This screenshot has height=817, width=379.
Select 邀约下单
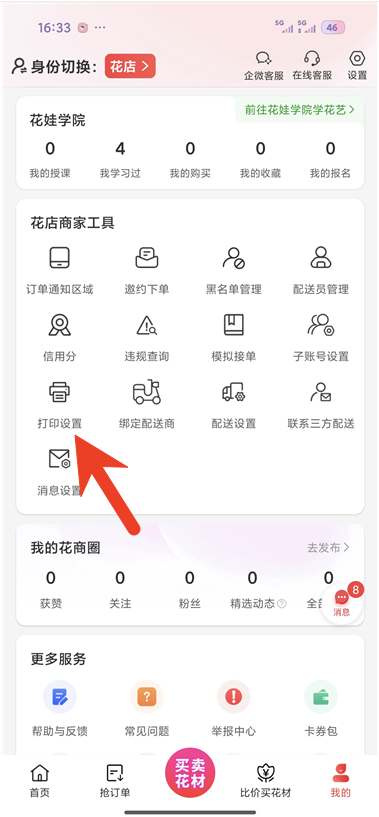pos(146,269)
